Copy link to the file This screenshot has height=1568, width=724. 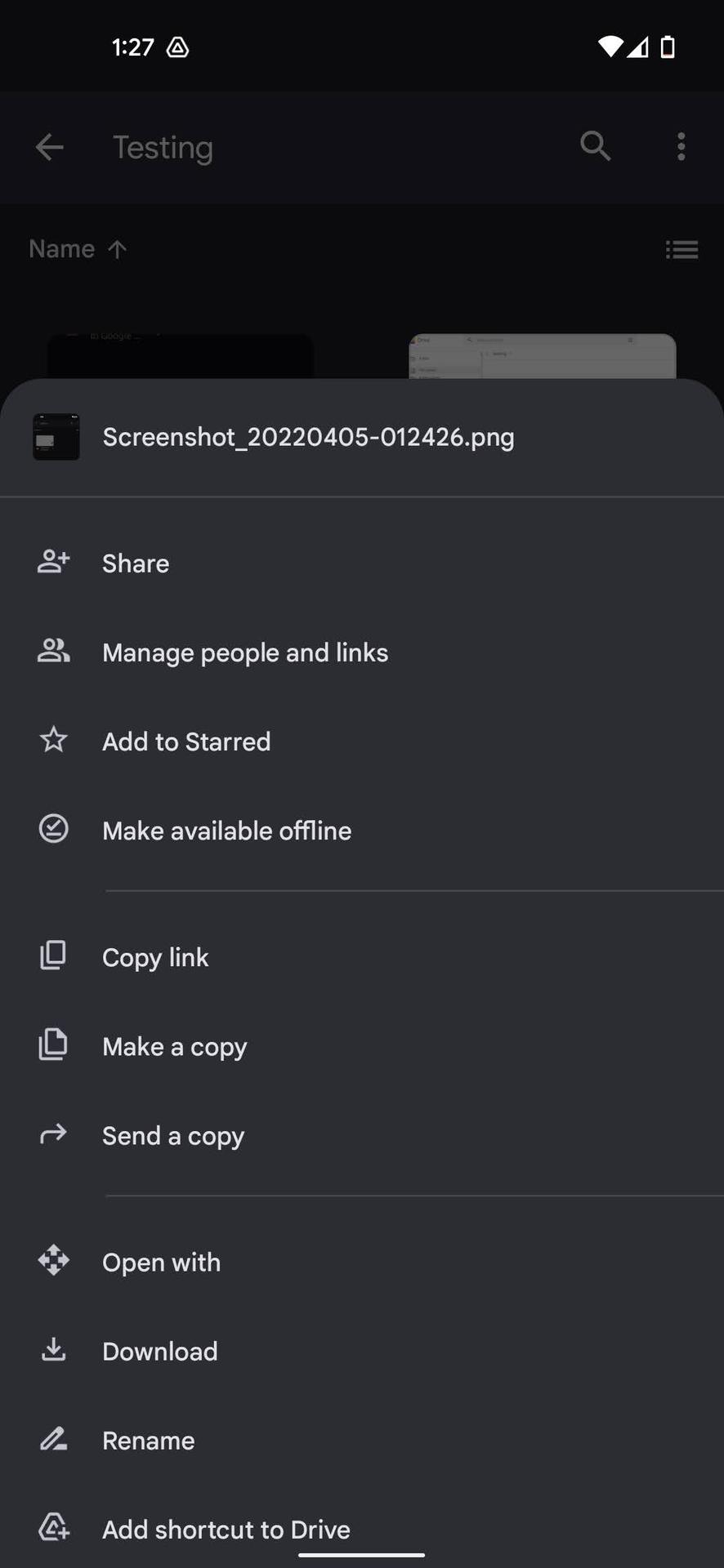(155, 957)
